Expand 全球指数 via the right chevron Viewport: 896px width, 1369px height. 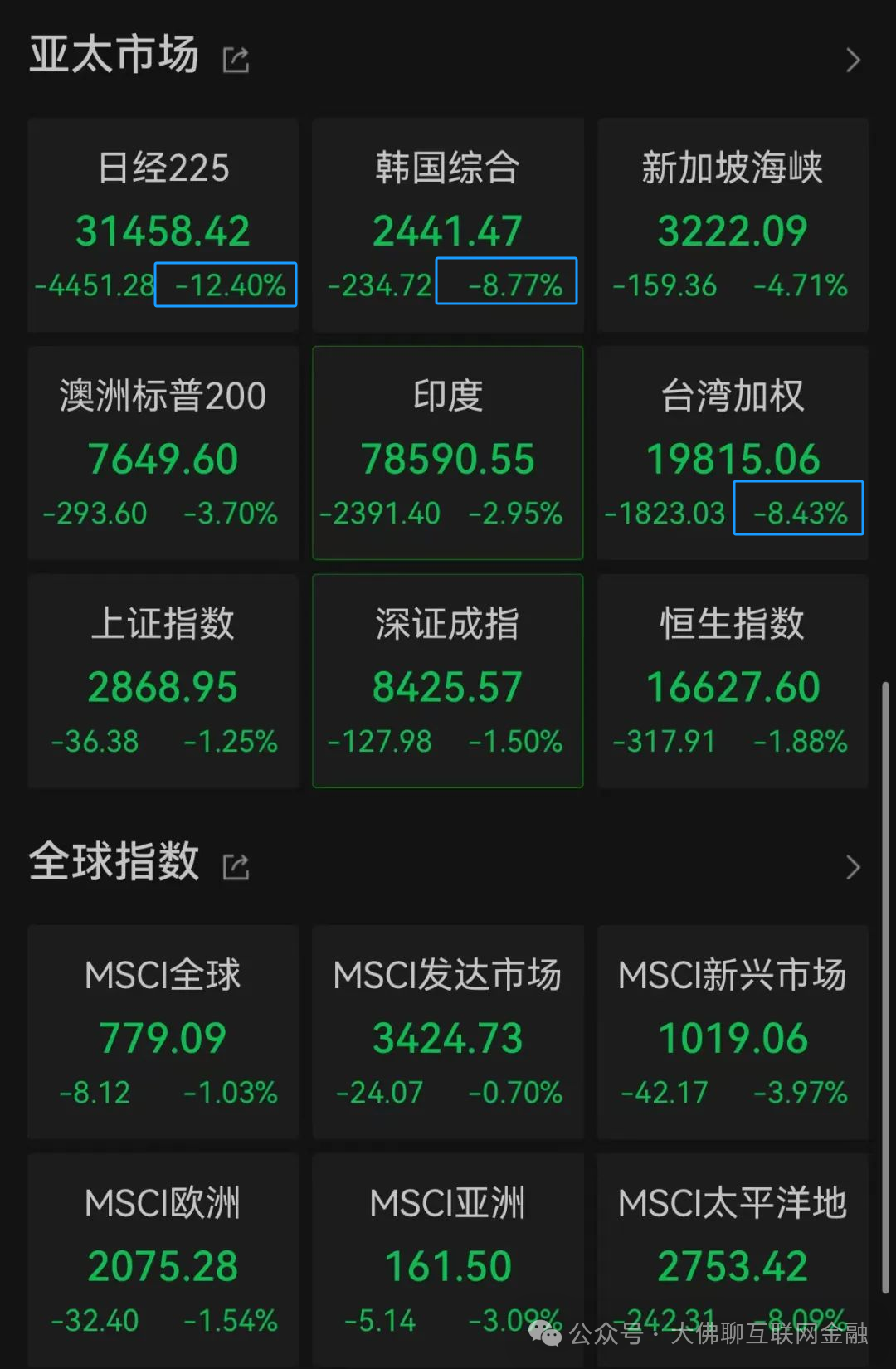854,868
